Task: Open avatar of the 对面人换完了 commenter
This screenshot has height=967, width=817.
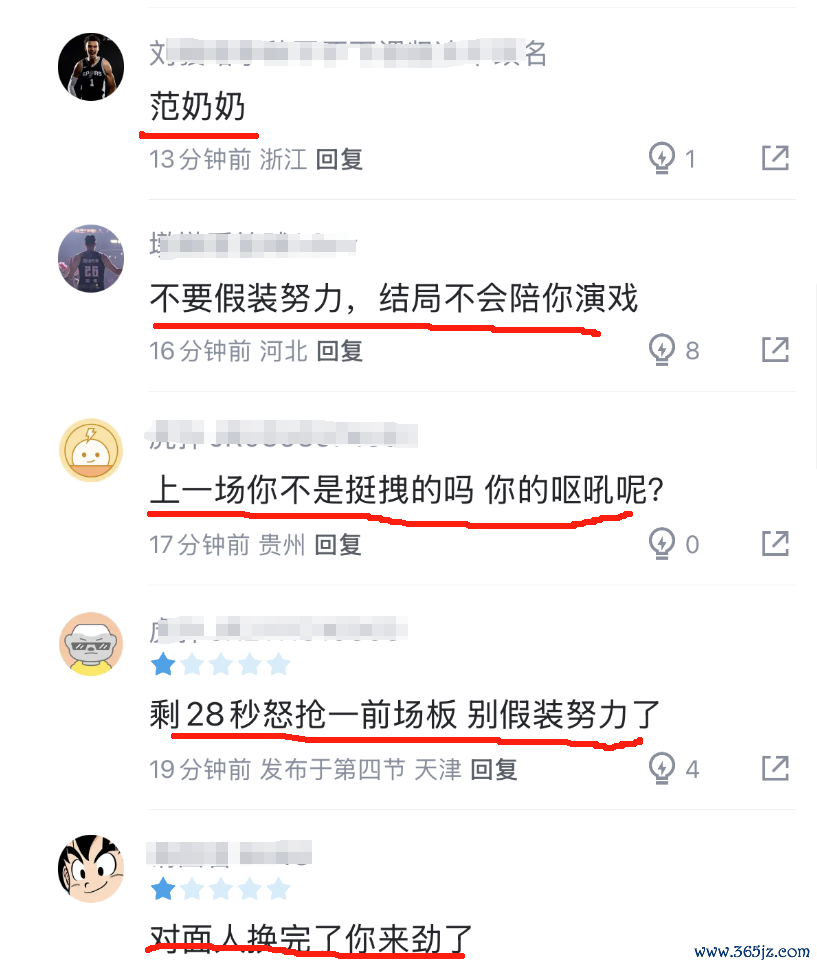Action: (91, 868)
